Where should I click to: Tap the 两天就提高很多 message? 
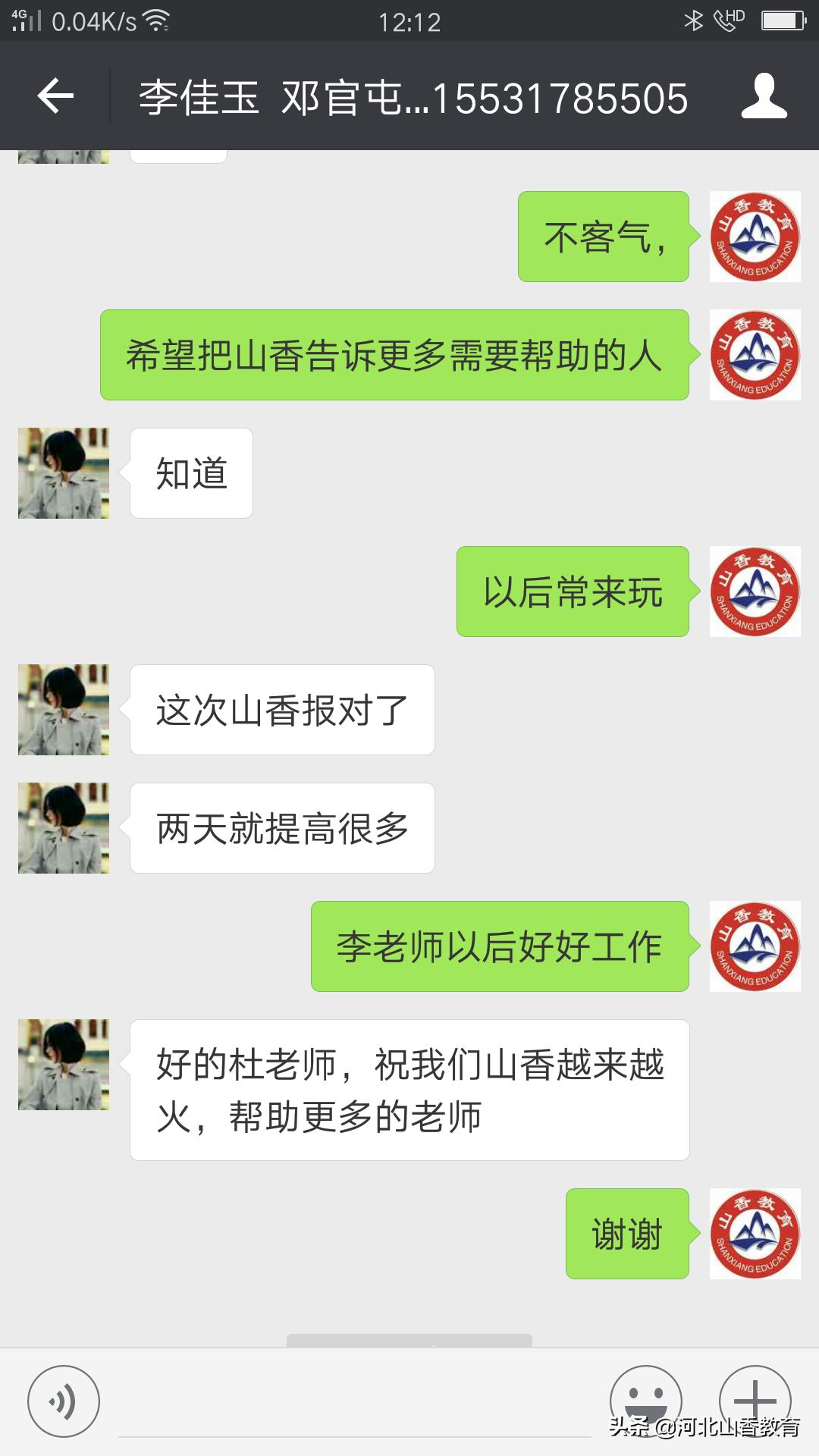[282, 827]
